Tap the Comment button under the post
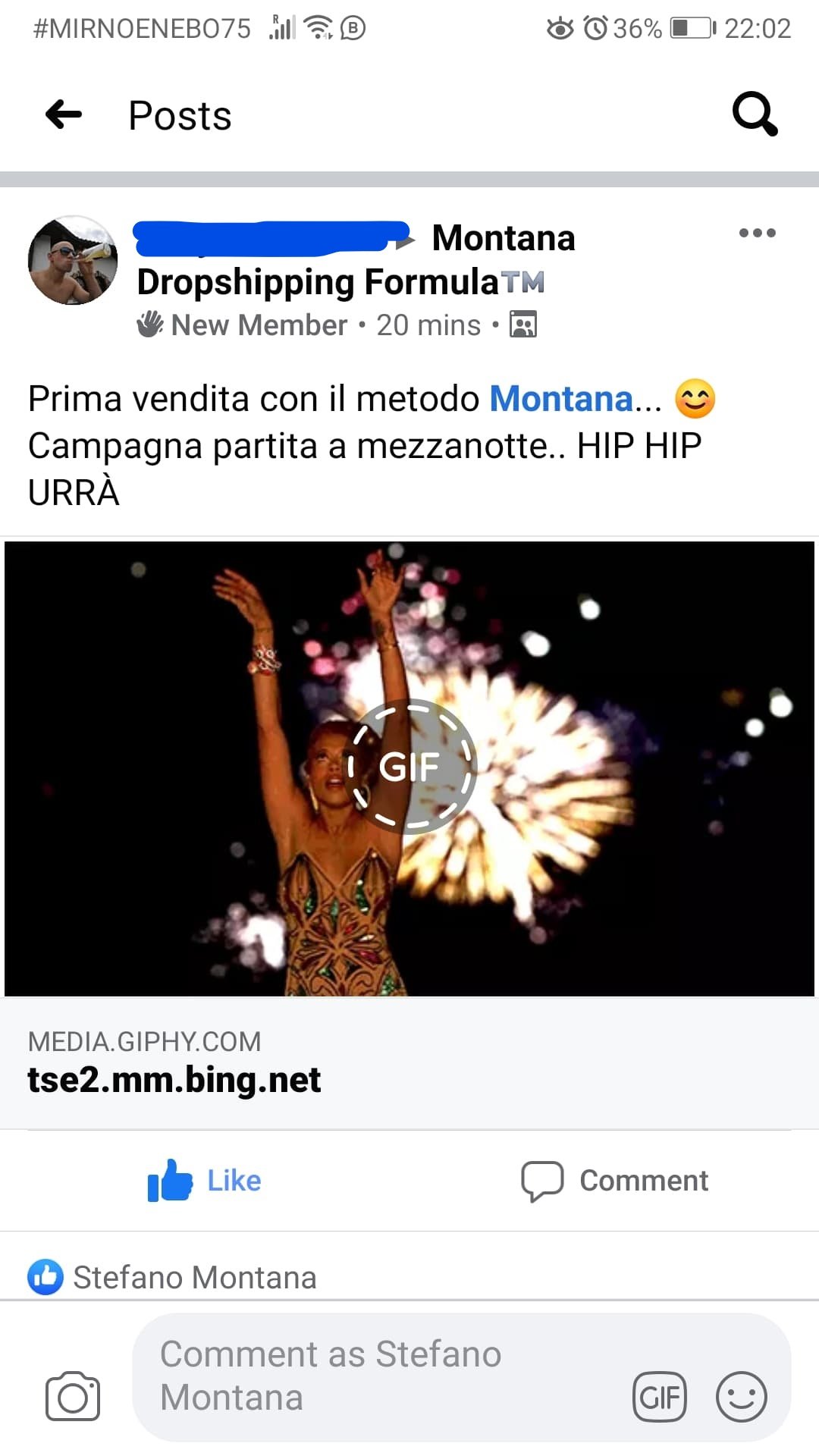Image resolution: width=819 pixels, height=1456 pixels. (614, 1181)
